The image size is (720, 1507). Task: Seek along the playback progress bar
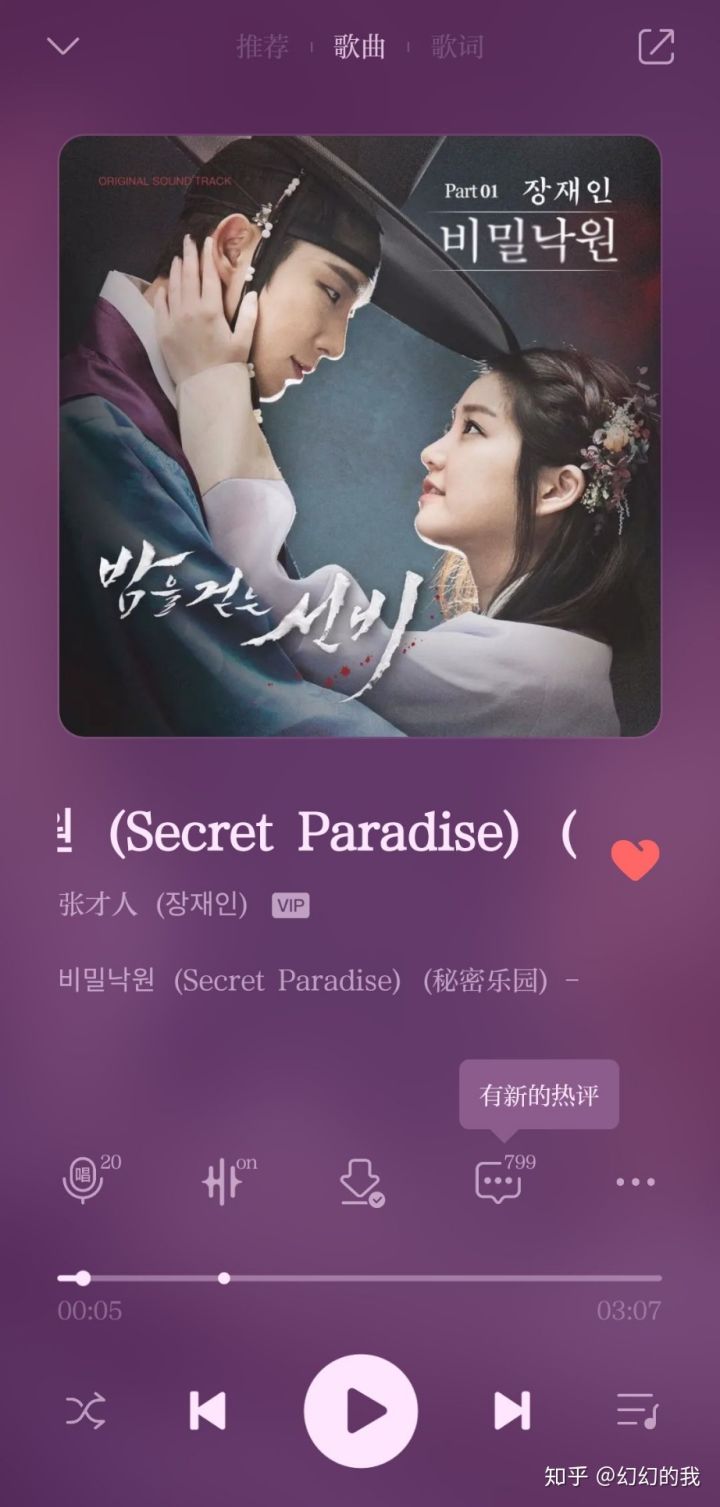click(360, 1278)
